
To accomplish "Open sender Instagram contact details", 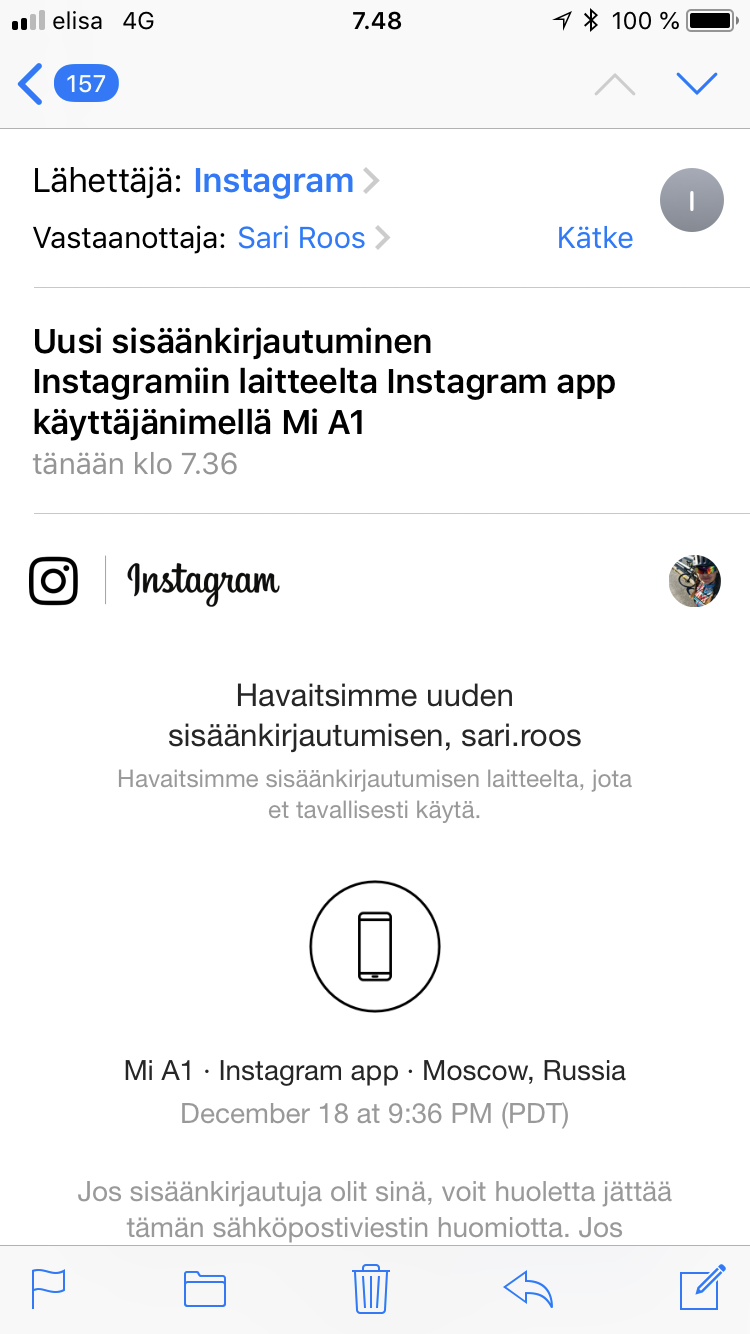I will pyautogui.click(x=274, y=181).
